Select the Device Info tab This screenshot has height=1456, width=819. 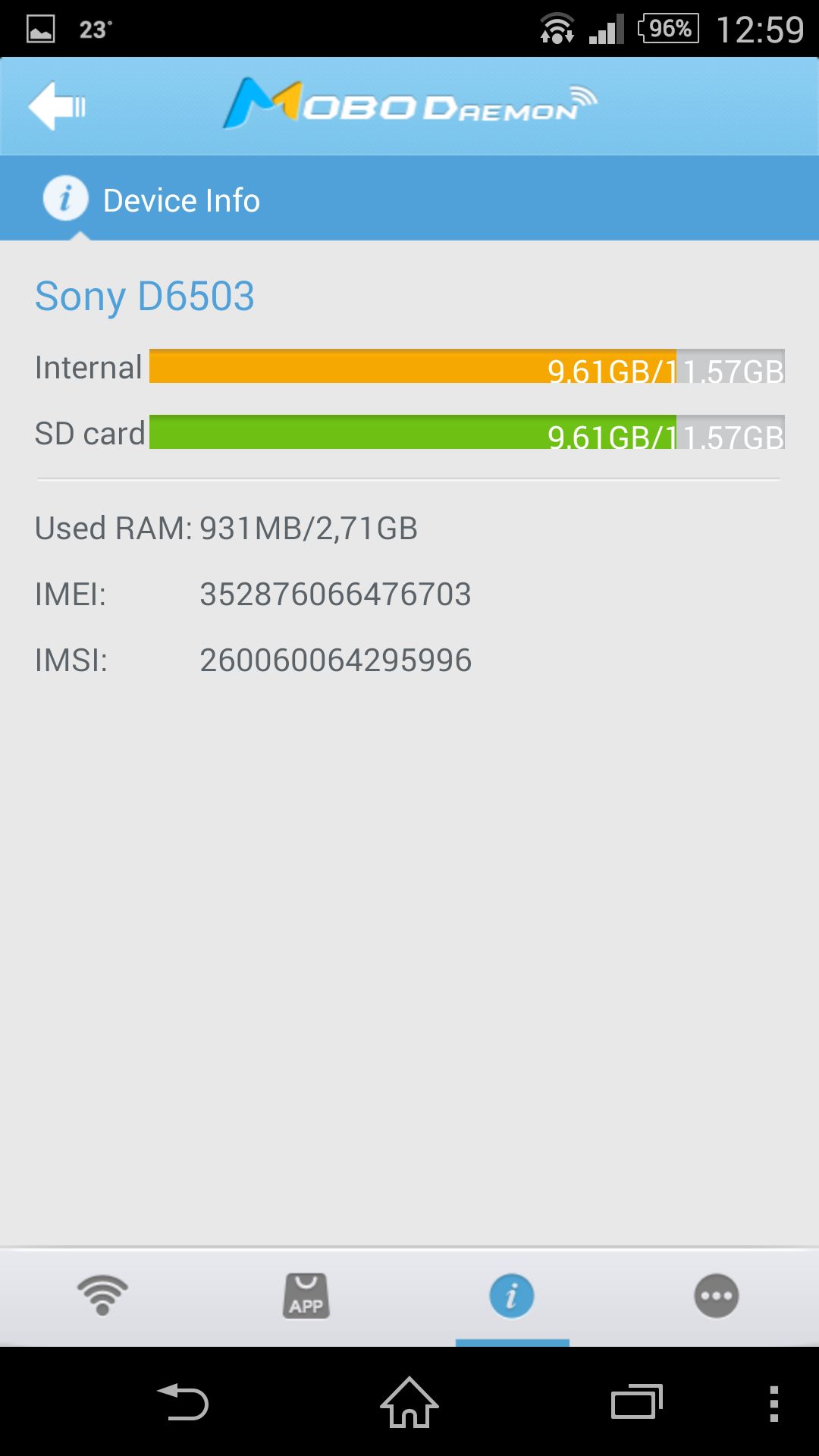click(x=512, y=1295)
